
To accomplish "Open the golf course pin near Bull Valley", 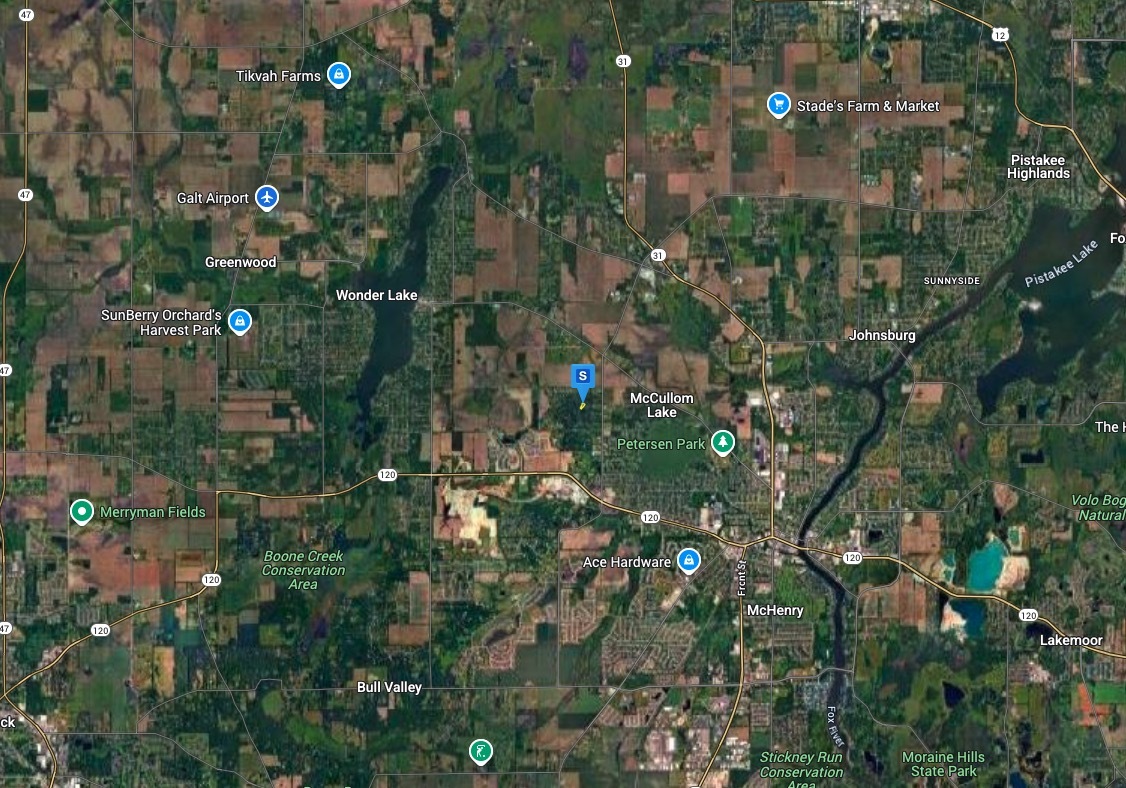I will [481, 751].
